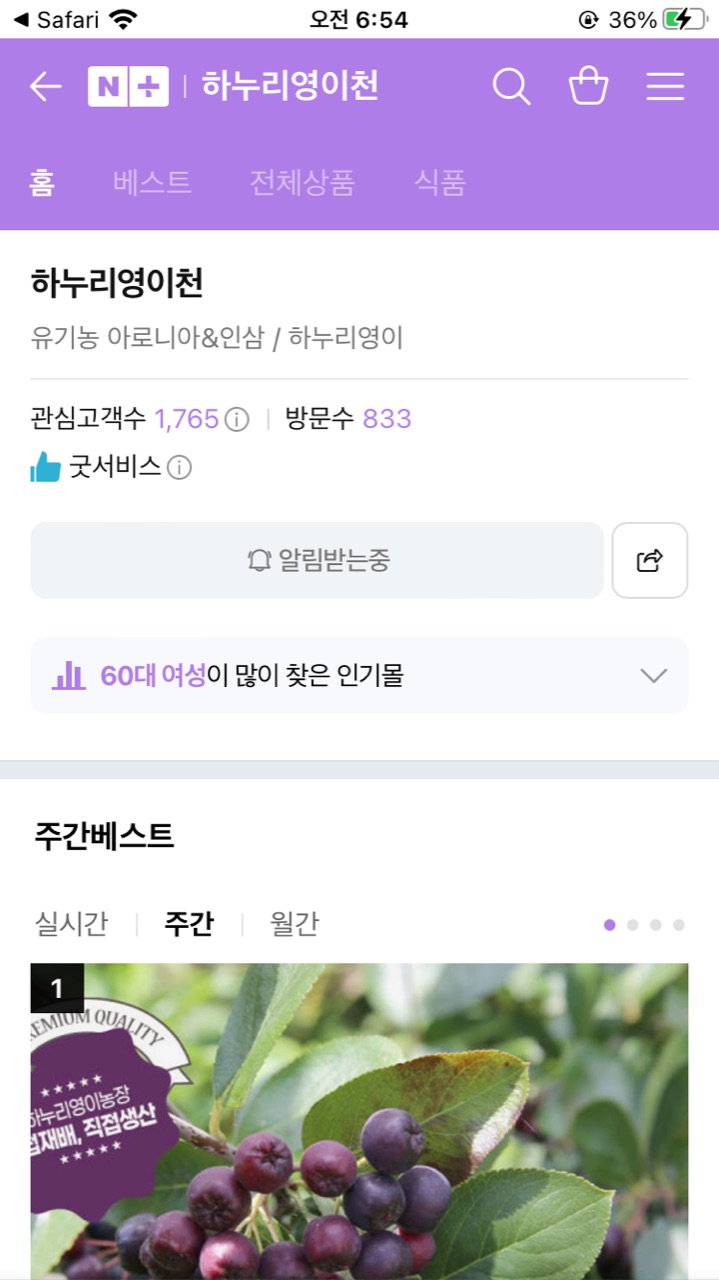The height and width of the screenshot is (1280, 719).
Task: Switch to the 전체상품 tab
Action: 302,183
